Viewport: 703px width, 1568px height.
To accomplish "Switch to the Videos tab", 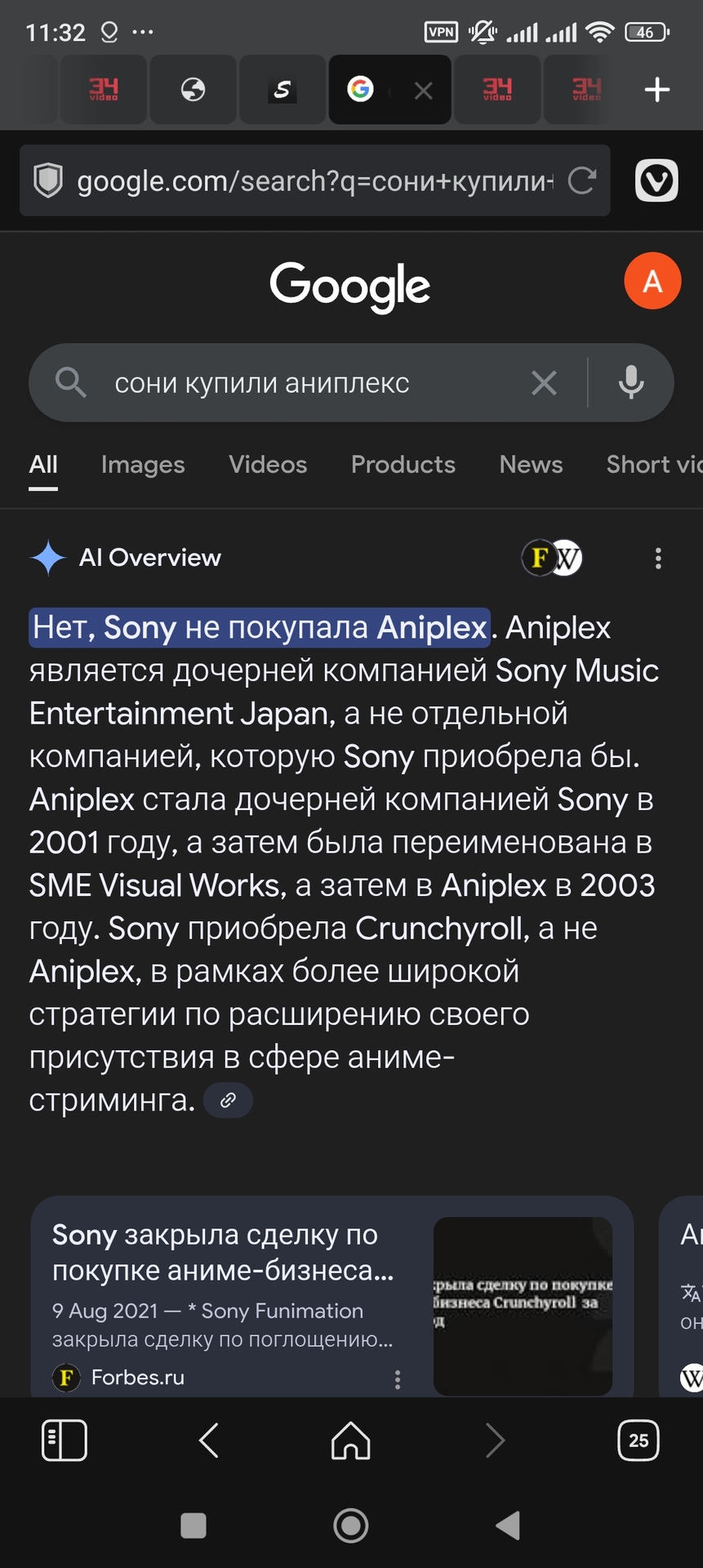I will coord(268,464).
